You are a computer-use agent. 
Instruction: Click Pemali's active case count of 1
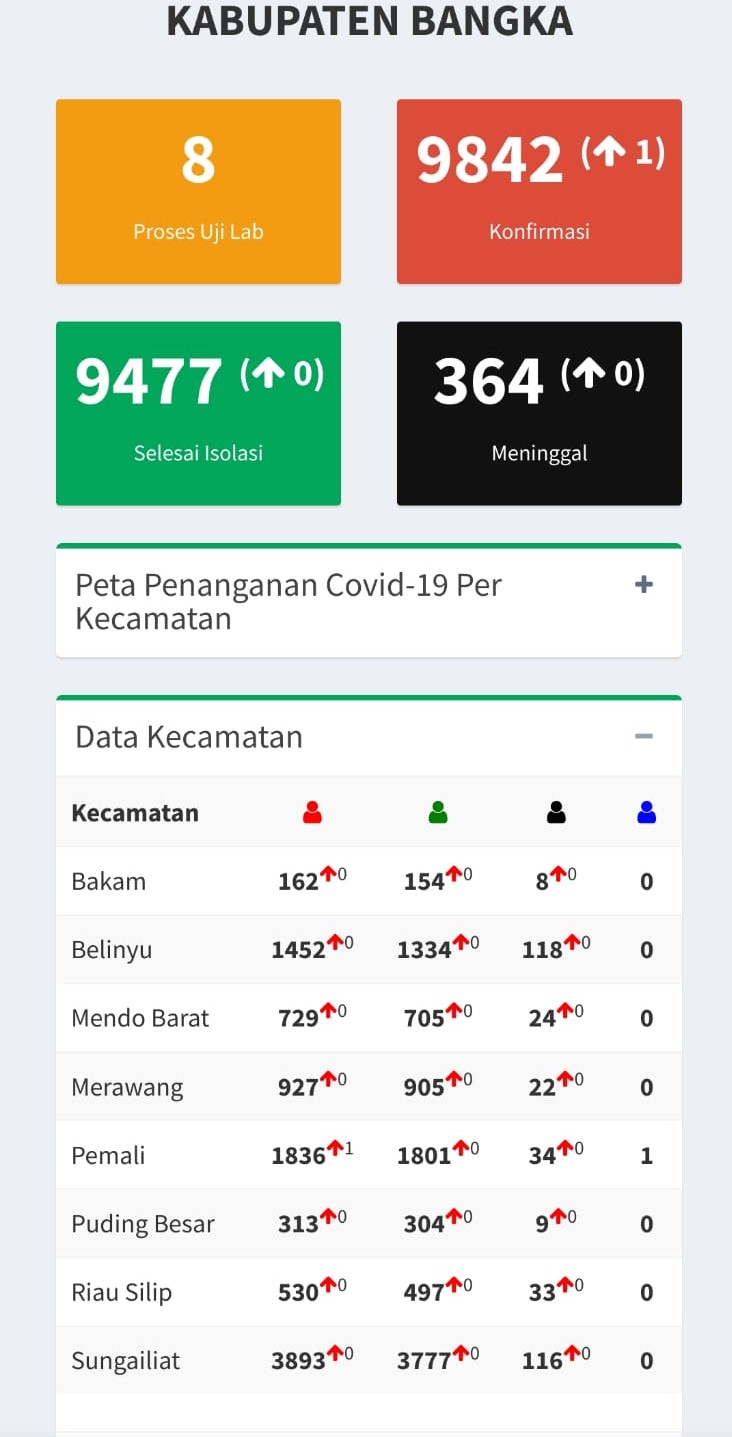pyautogui.click(x=646, y=1154)
